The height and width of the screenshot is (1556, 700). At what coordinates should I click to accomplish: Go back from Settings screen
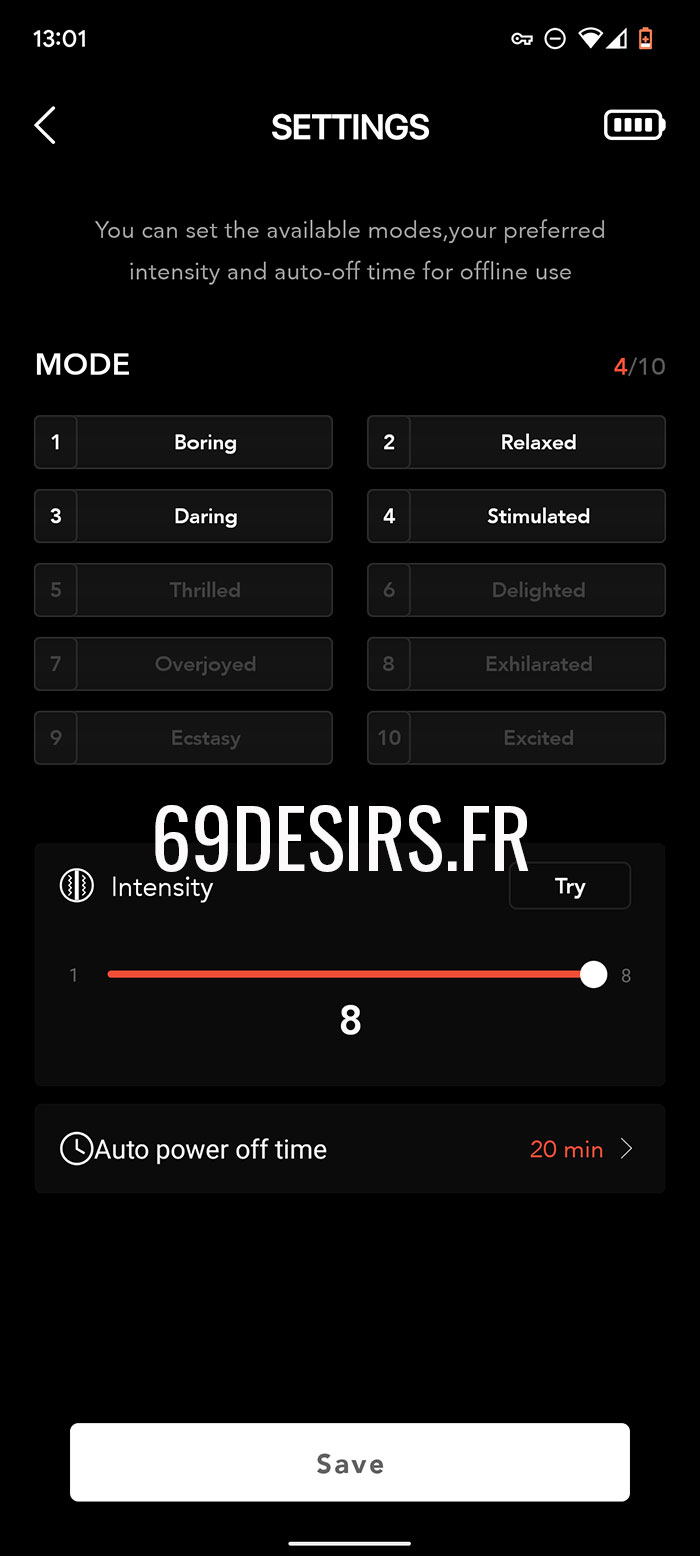(45, 126)
